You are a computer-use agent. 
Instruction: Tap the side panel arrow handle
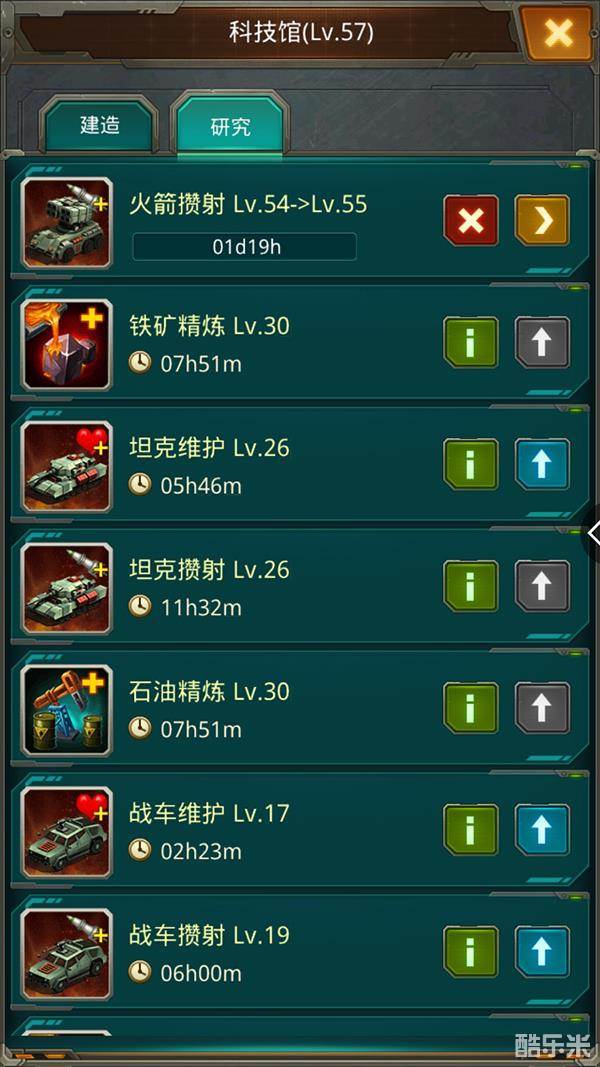[x=592, y=533]
